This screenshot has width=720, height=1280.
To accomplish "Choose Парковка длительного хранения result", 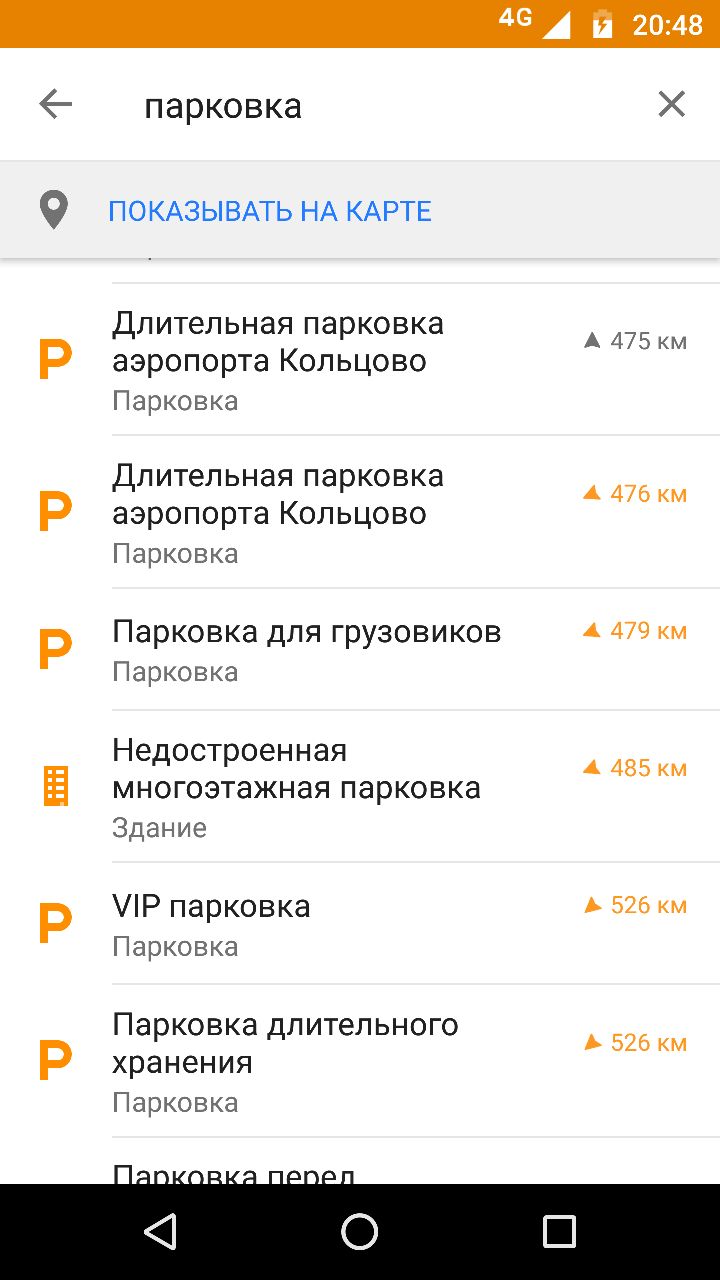I will (360, 1061).
